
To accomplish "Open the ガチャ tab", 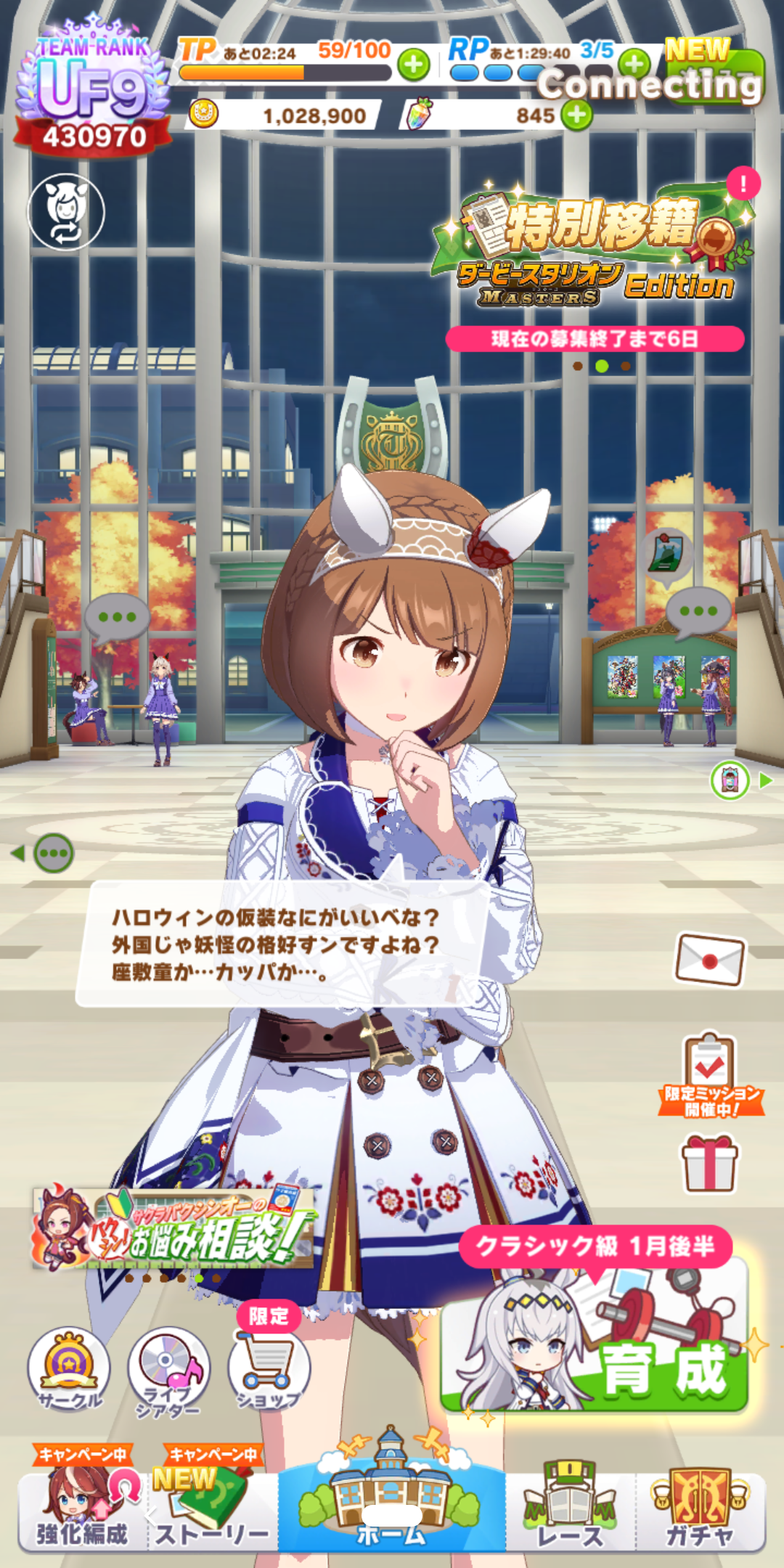I will click(x=700, y=1510).
